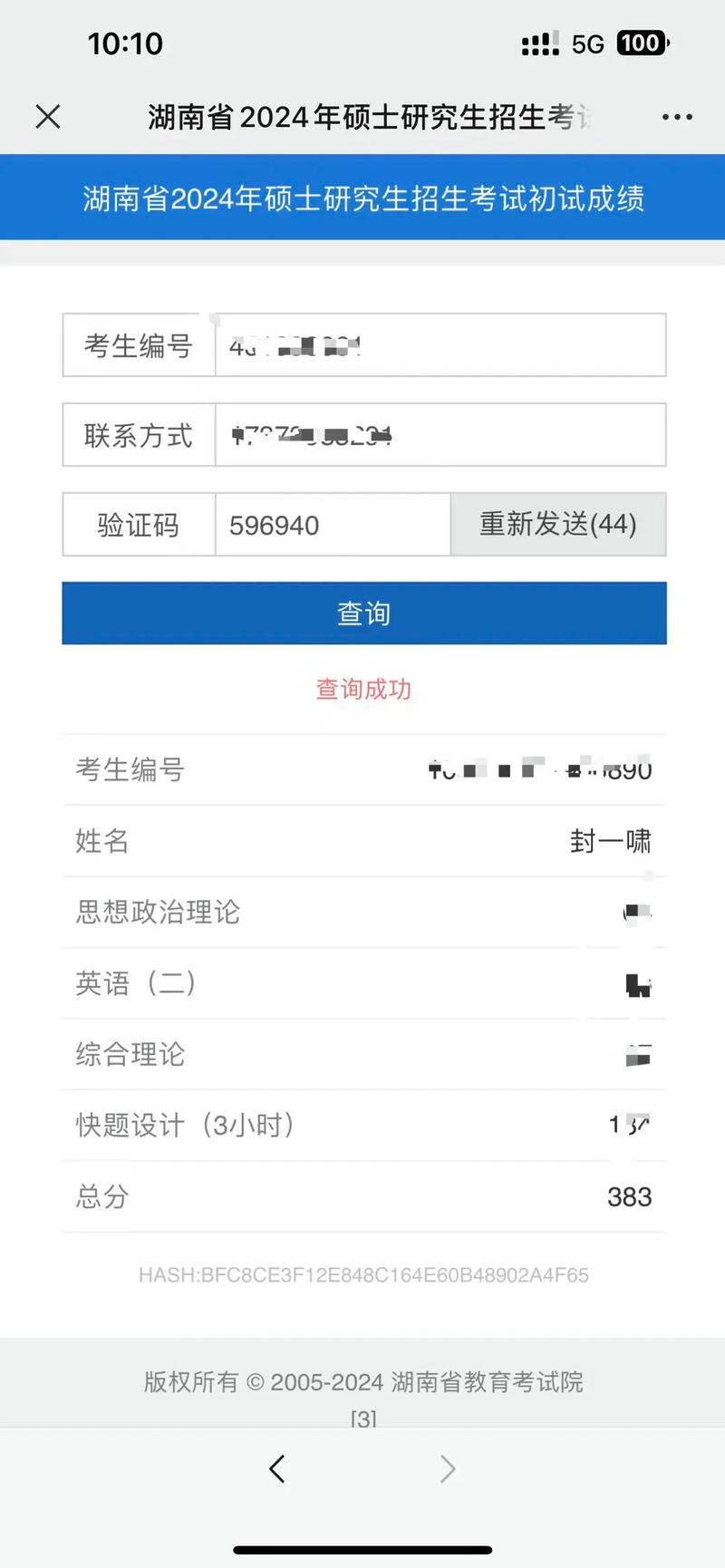Tap the battery level indicator
The width and height of the screenshot is (725, 1568).
coord(642,43)
